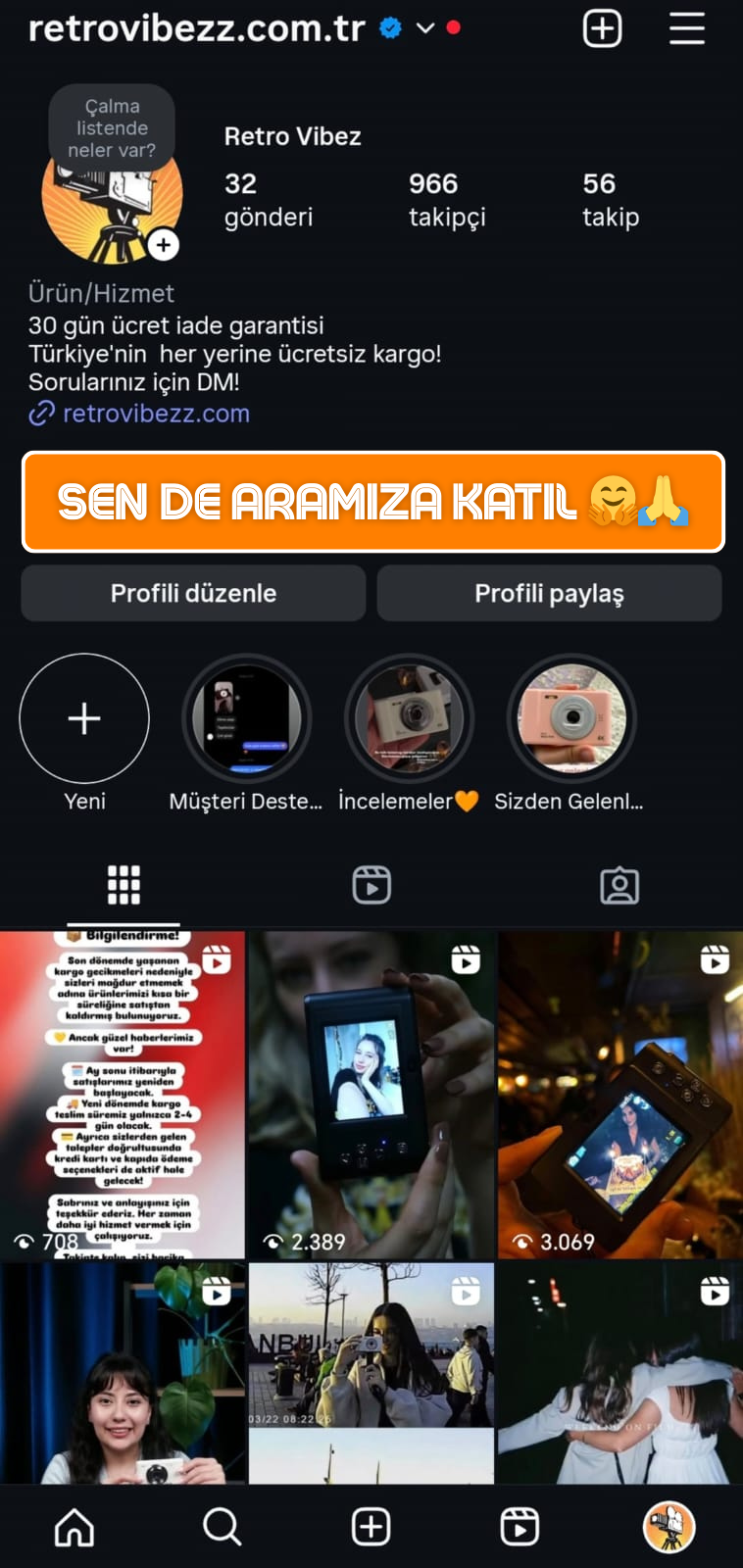Open the reel with 2.389 views
The height and width of the screenshot is (1568, 743).
(371, 1095)
